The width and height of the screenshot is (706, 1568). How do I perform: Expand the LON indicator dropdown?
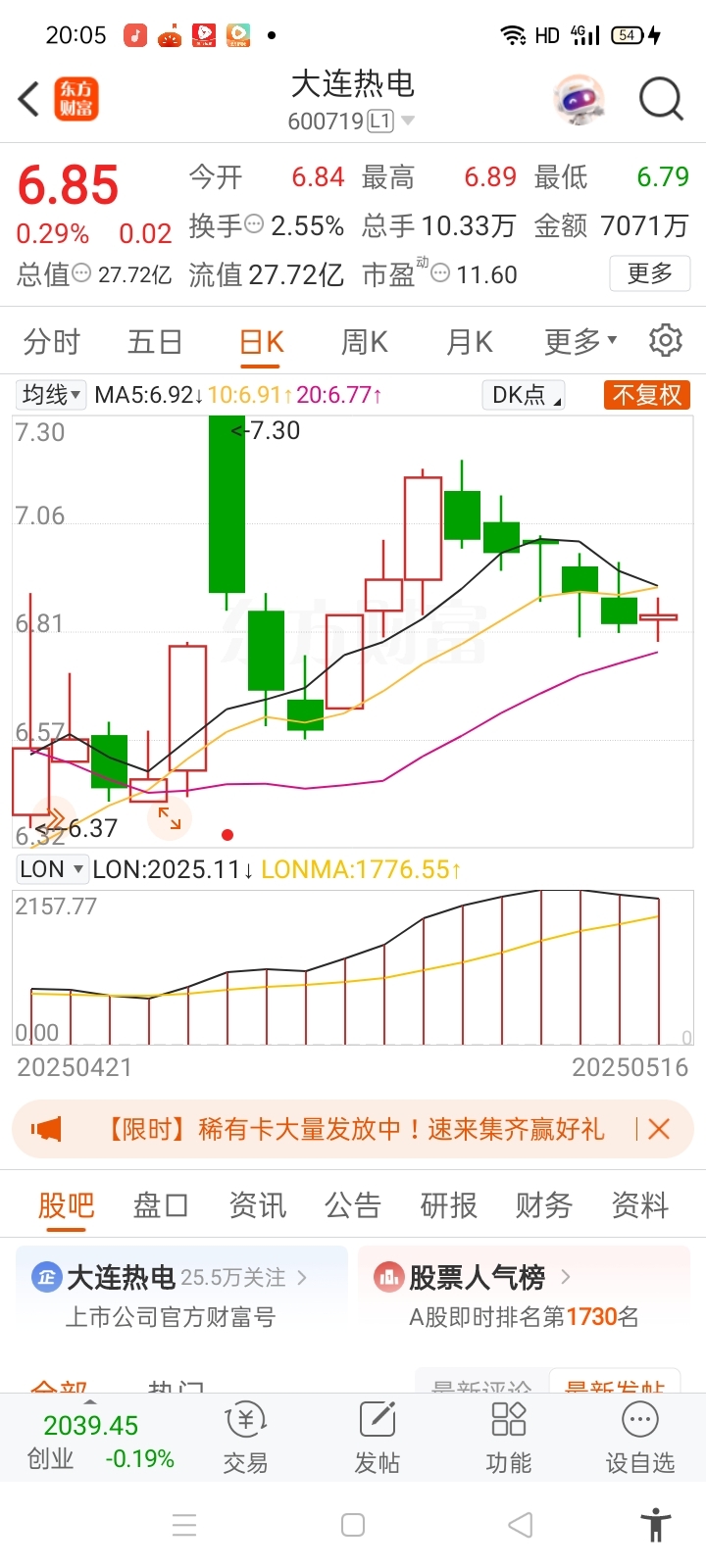click(x=52, y=869)
